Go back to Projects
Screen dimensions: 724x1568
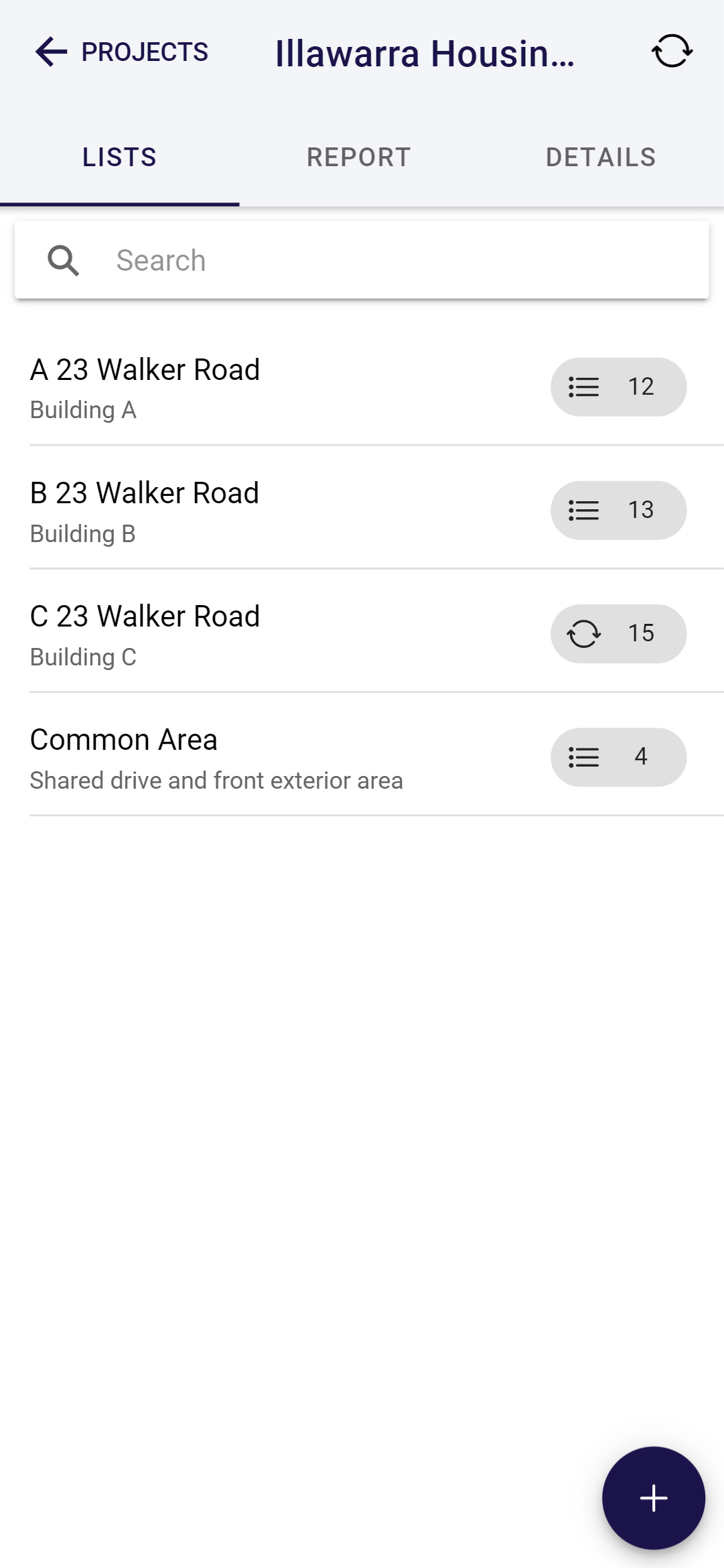[x=122, y=52]
